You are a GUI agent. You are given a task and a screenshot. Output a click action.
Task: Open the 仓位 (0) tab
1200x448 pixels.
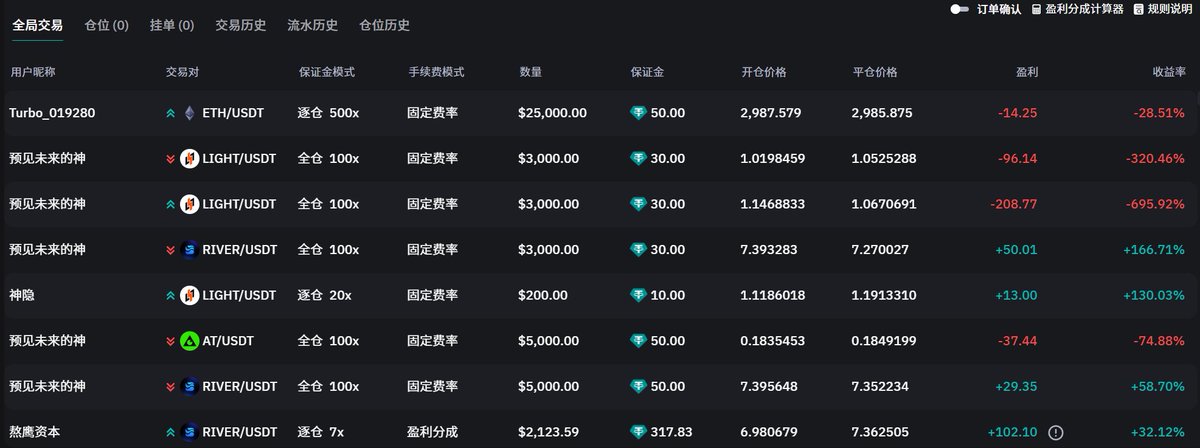click(x=107, y=25)
